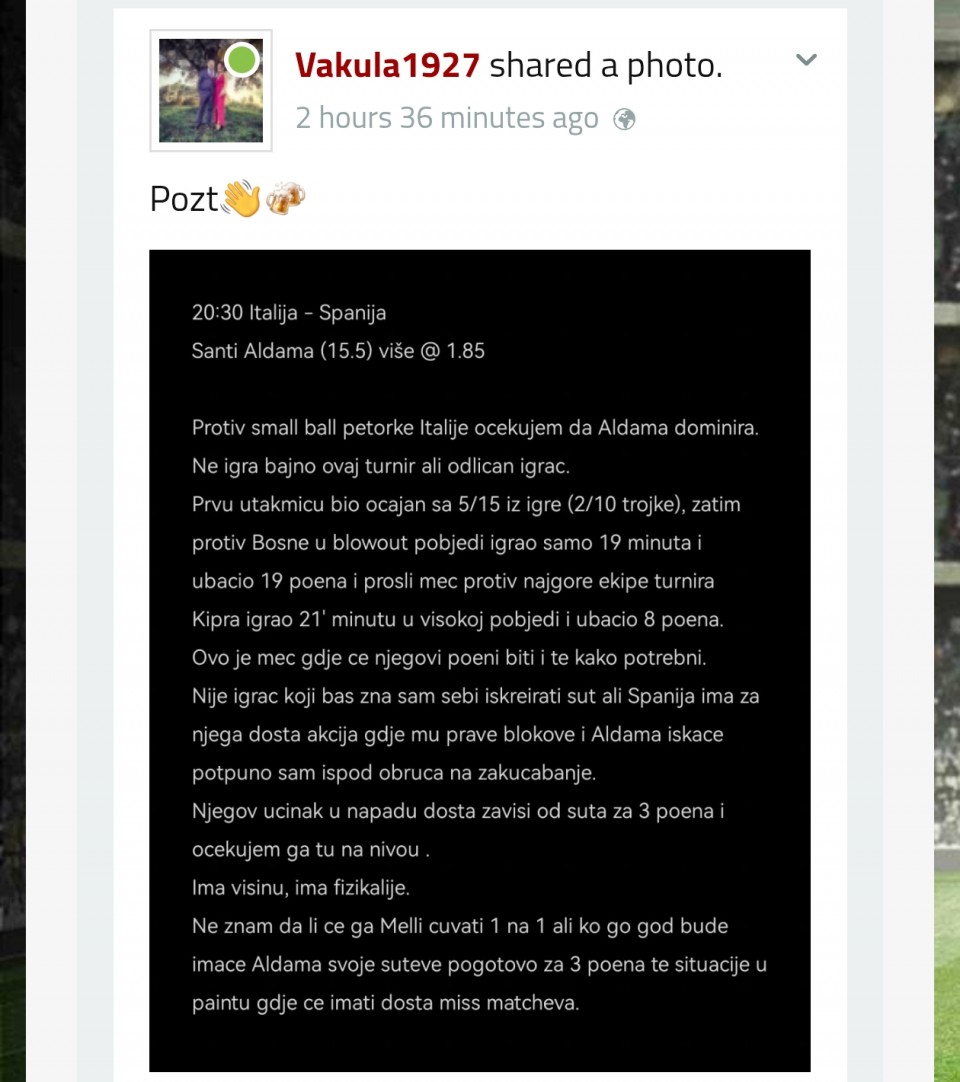Image resolution: width=960 pixels, height=1082 pixels.
Task: Open the shared Italija - Spanija photo
Action: 479,660
